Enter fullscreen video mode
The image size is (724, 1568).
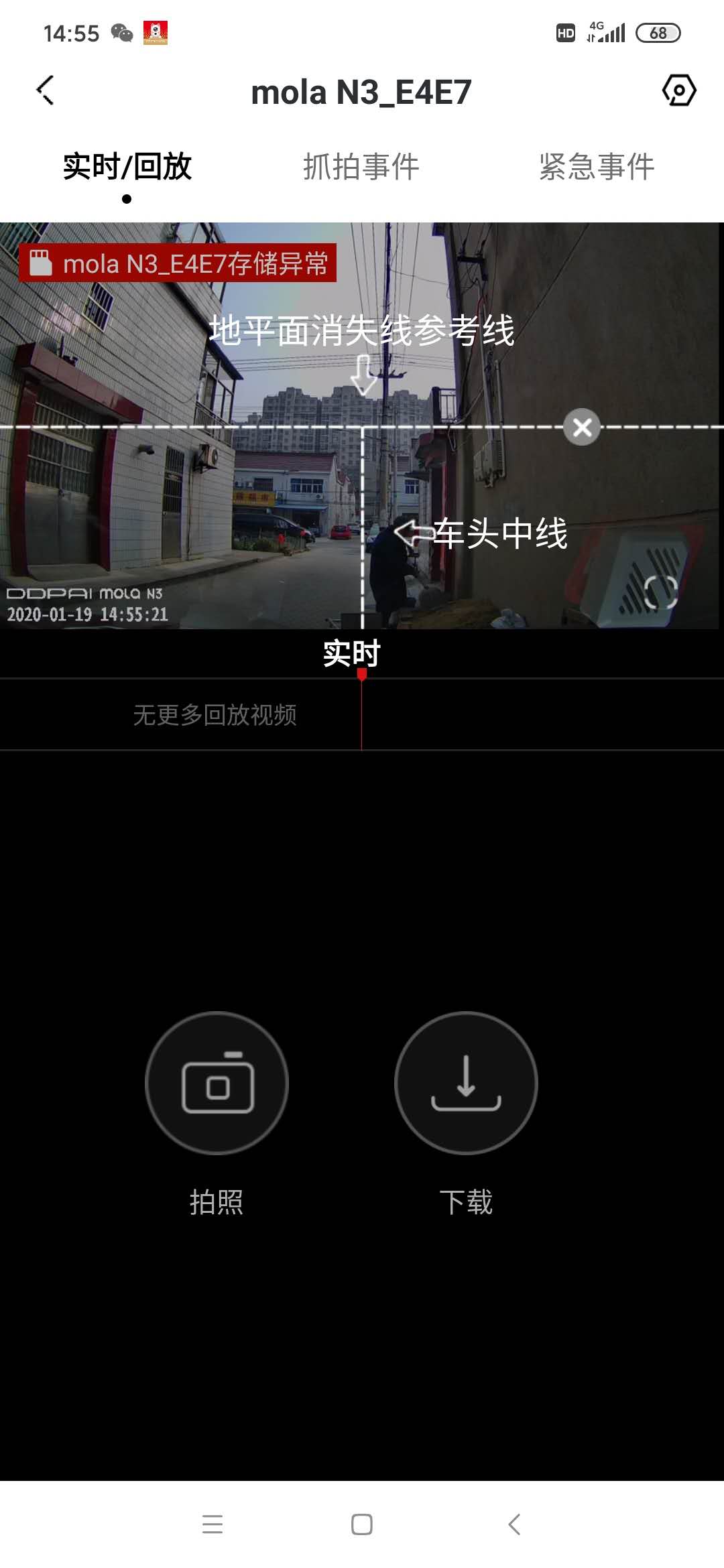coord(660,592)
